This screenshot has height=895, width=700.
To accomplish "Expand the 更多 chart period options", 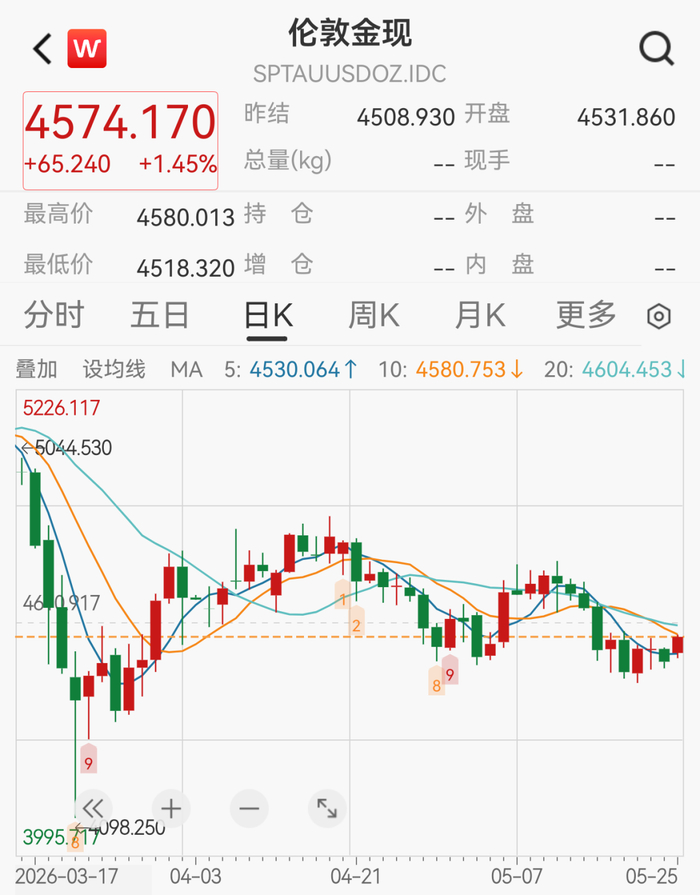I will (x=586, y=315).
